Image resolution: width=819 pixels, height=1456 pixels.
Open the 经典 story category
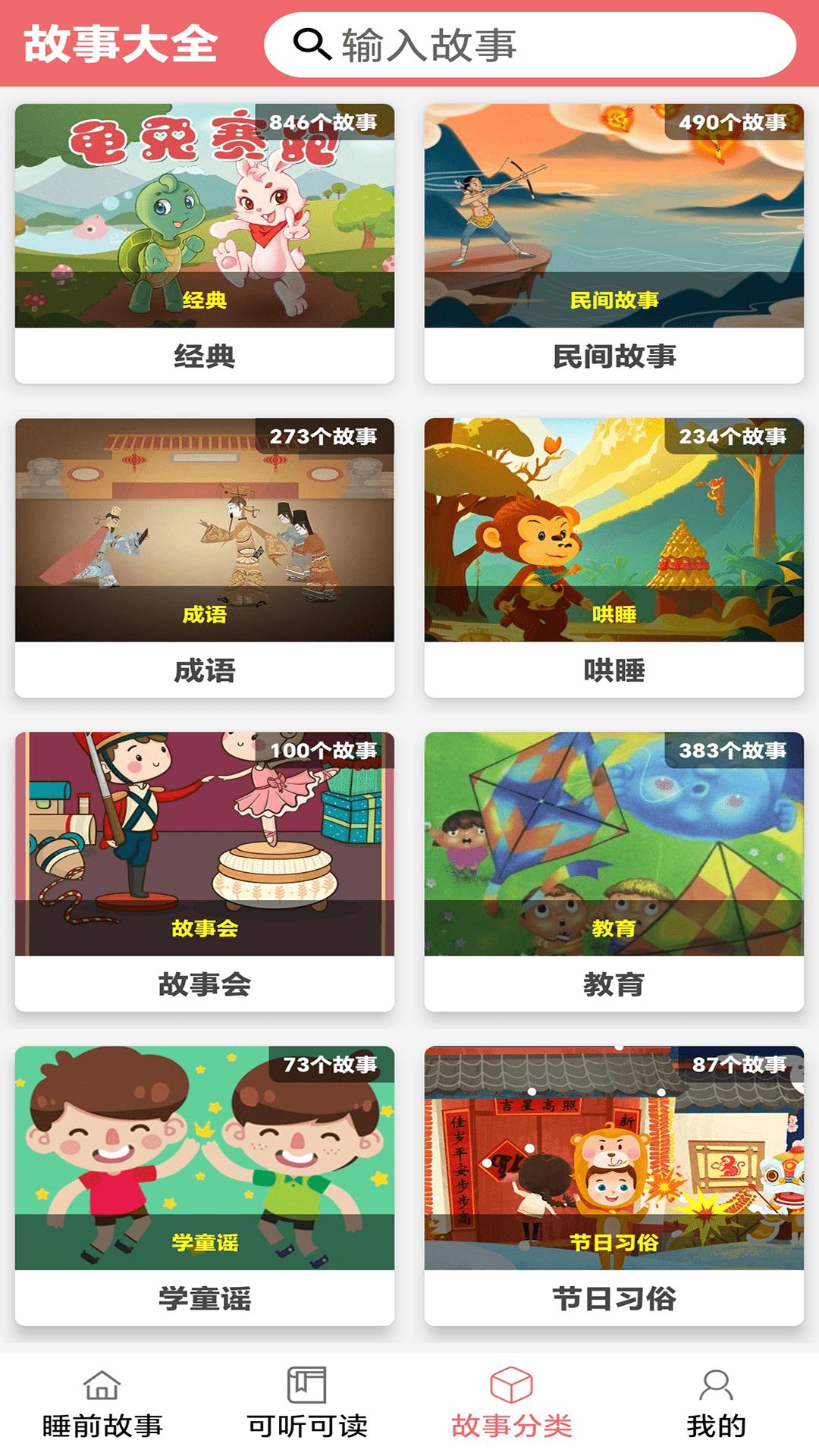(205, 243)
